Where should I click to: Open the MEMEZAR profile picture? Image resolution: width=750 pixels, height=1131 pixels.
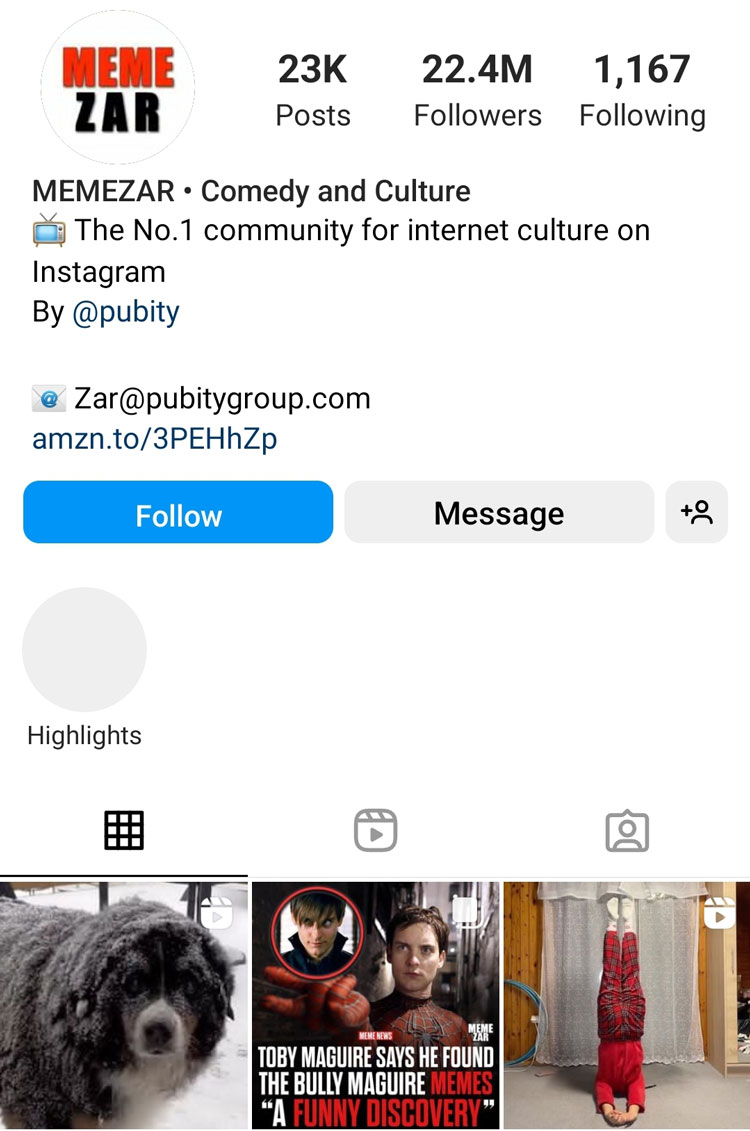(x=118, y=88)
